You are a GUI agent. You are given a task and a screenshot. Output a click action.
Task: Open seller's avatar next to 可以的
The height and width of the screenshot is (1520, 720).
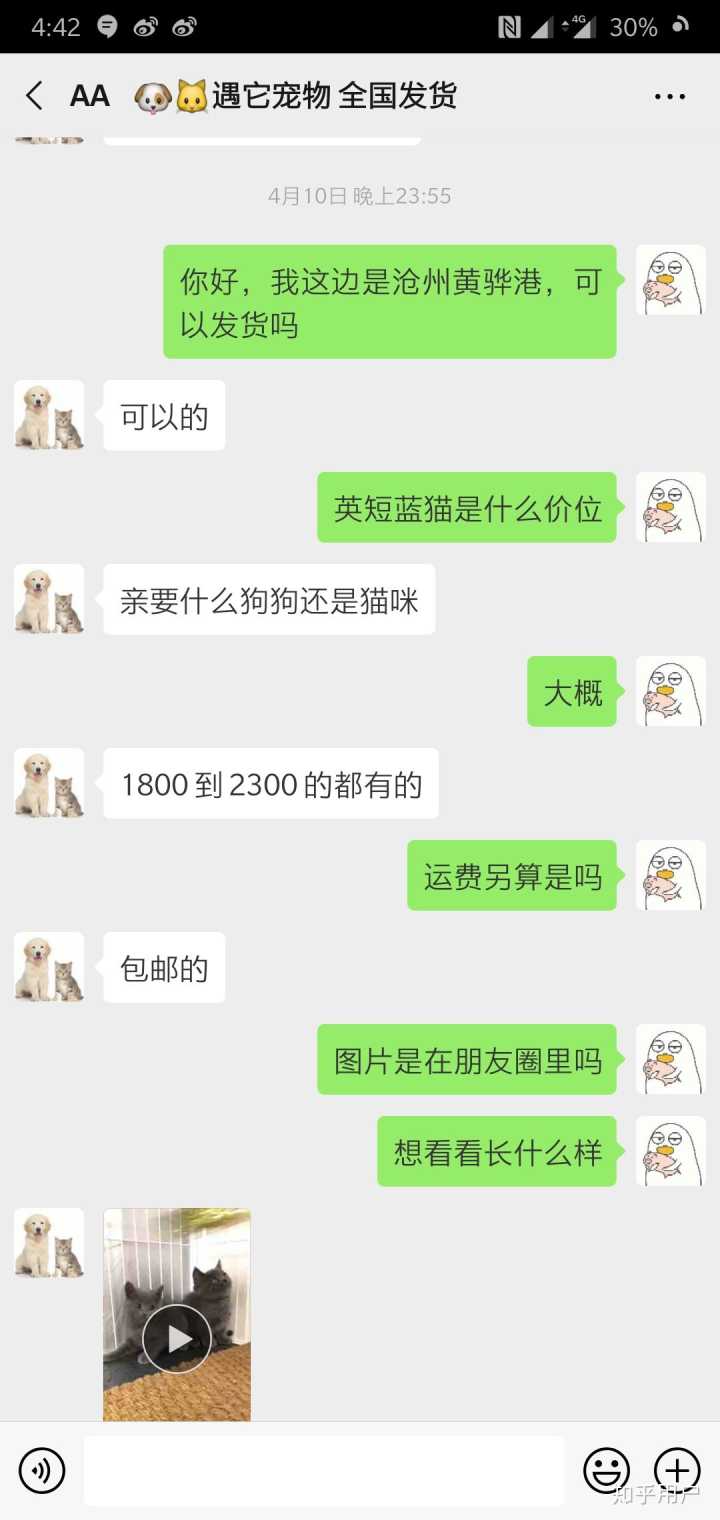point(49,415)
